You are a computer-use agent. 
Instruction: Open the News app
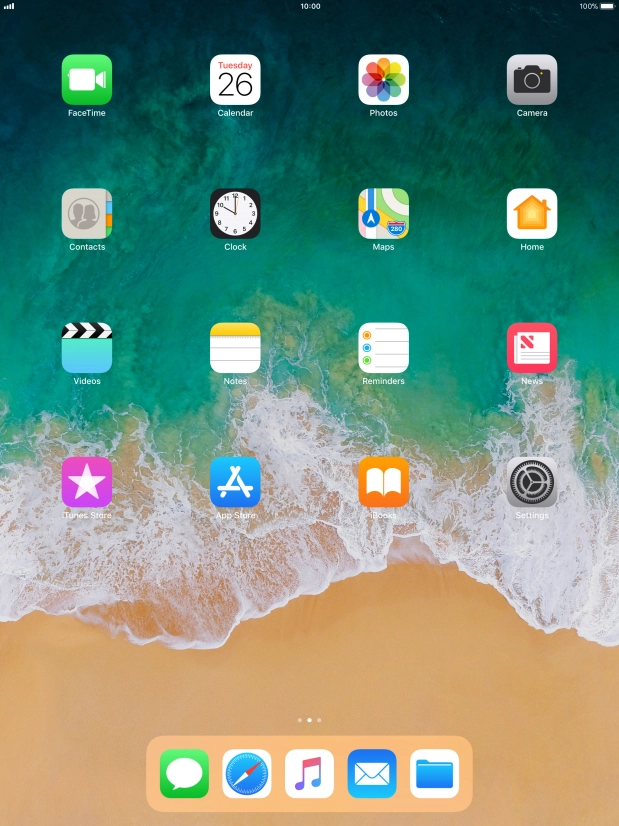[x=532, y=348]
